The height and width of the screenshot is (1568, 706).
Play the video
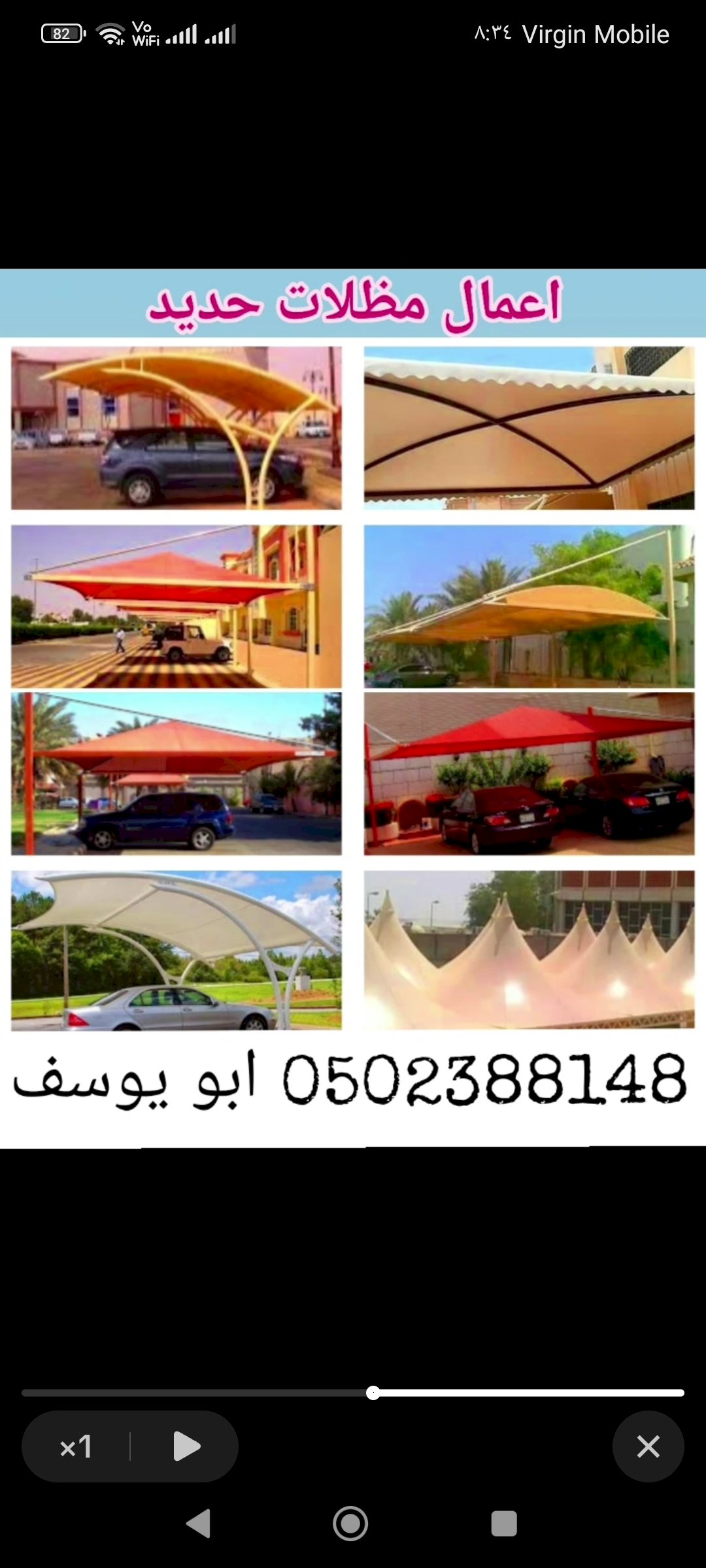click(186, 1446)
